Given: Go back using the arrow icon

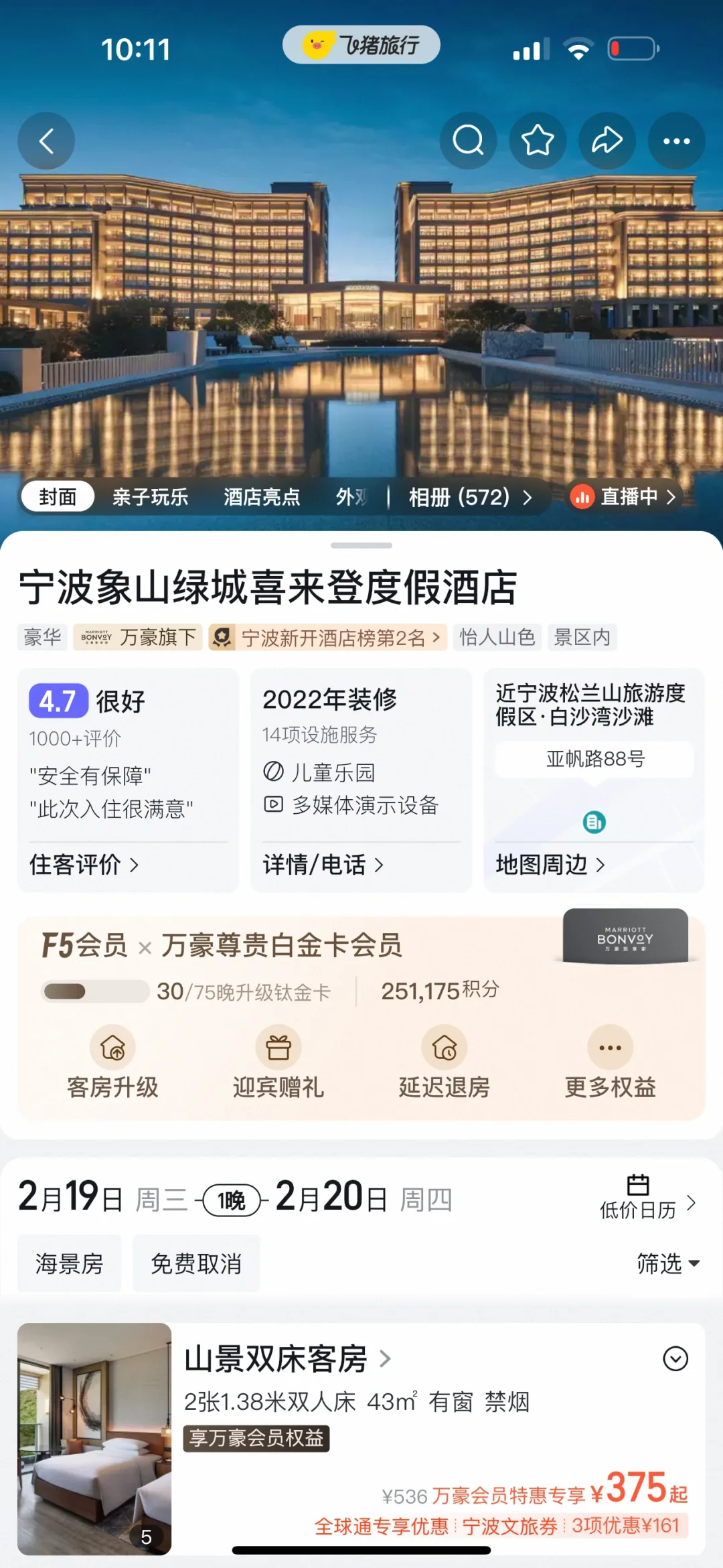Looking at the screenshot, I should click(x=46, y=141).
